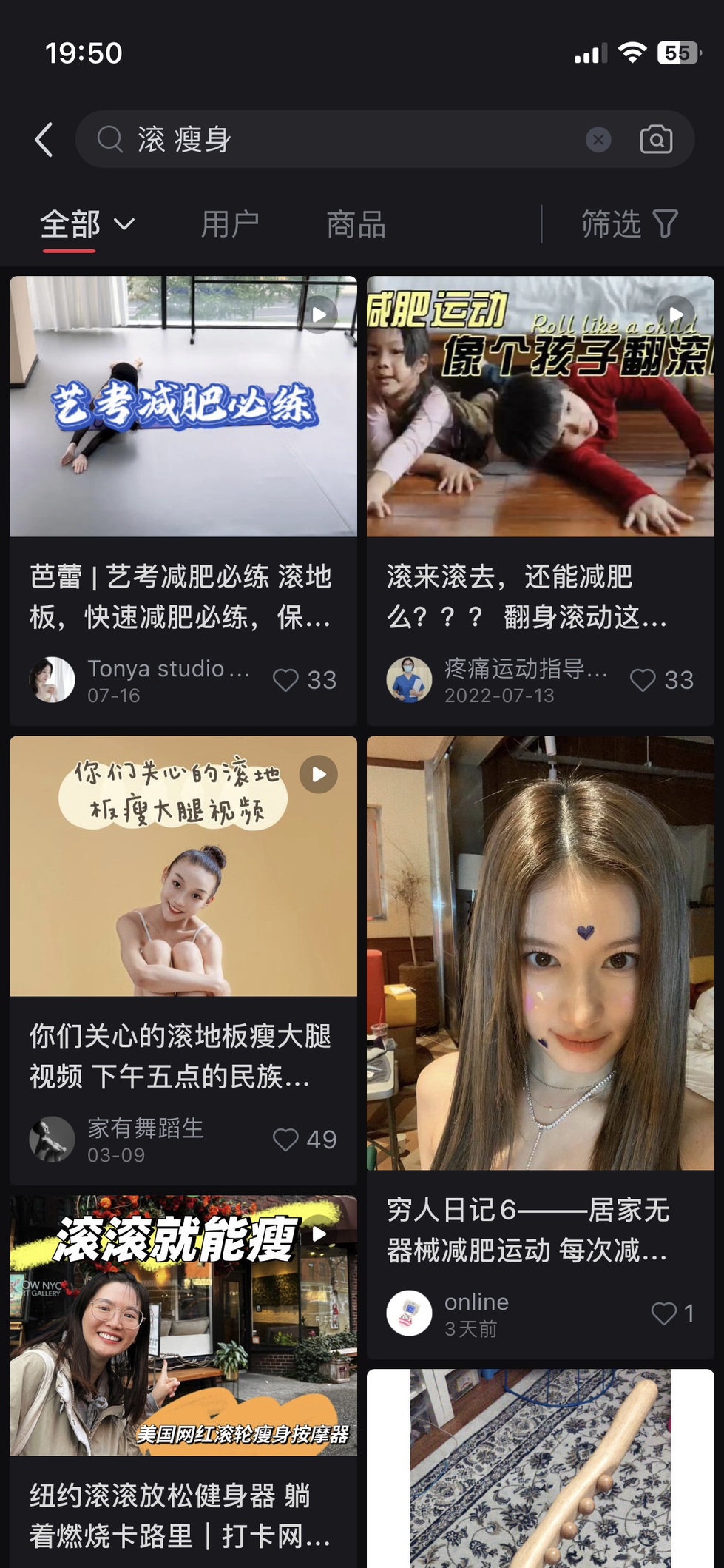Like the post by online

(x=663, y=1313)
